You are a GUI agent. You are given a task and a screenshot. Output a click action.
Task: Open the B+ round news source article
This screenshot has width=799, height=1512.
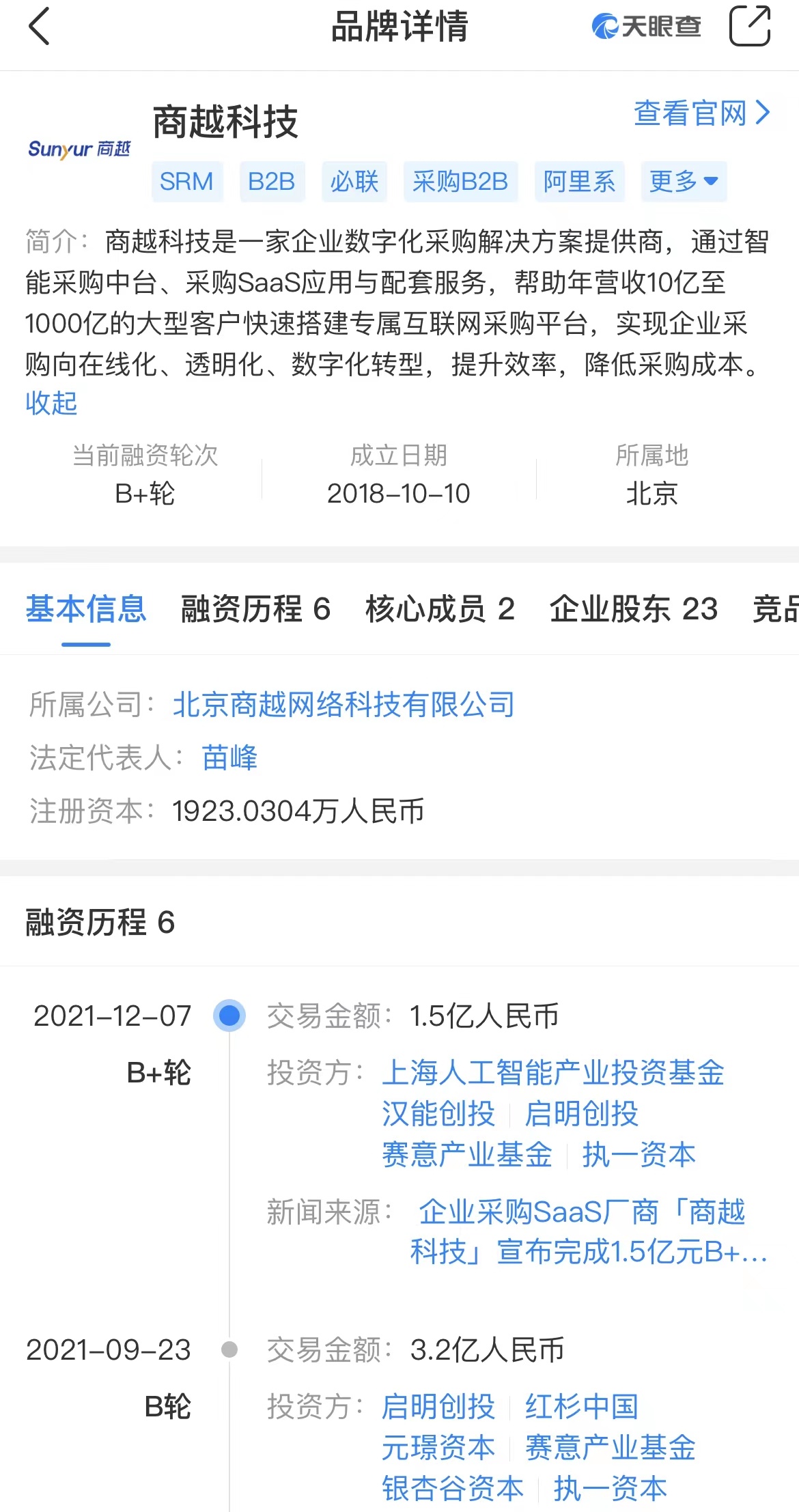click(587, 1231)
